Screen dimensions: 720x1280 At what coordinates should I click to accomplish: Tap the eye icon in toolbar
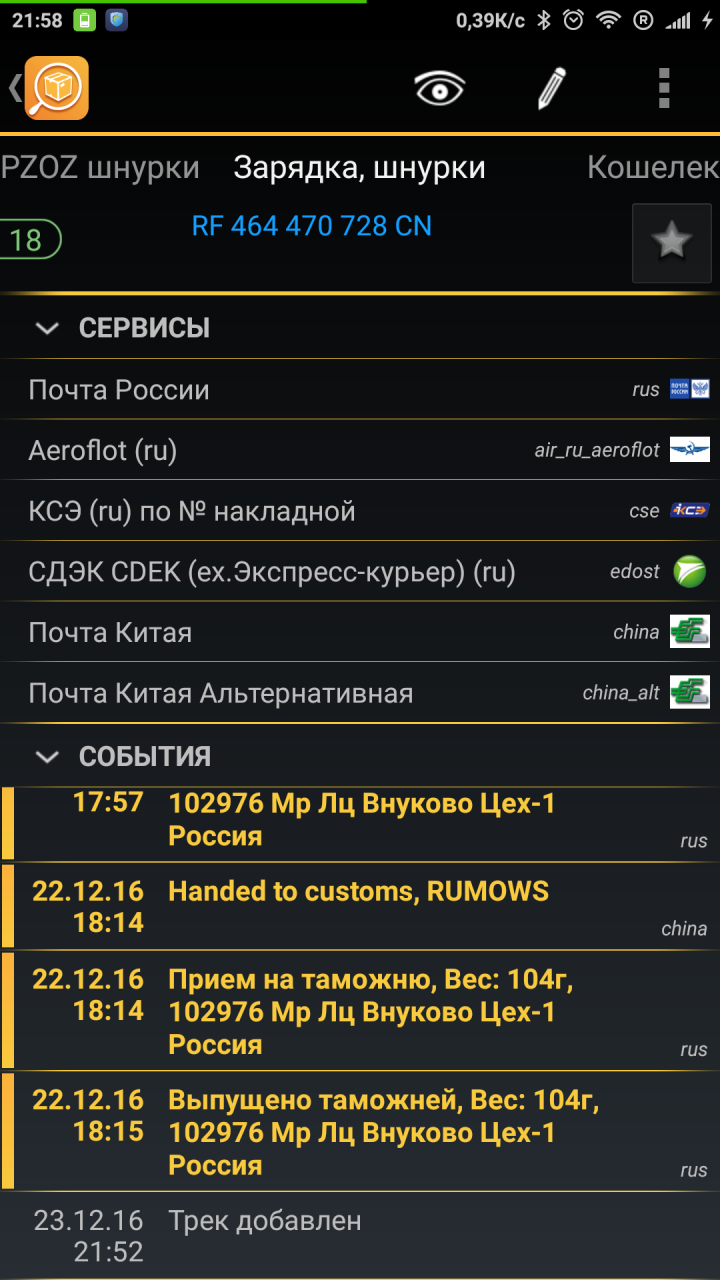tap(440, 89)
